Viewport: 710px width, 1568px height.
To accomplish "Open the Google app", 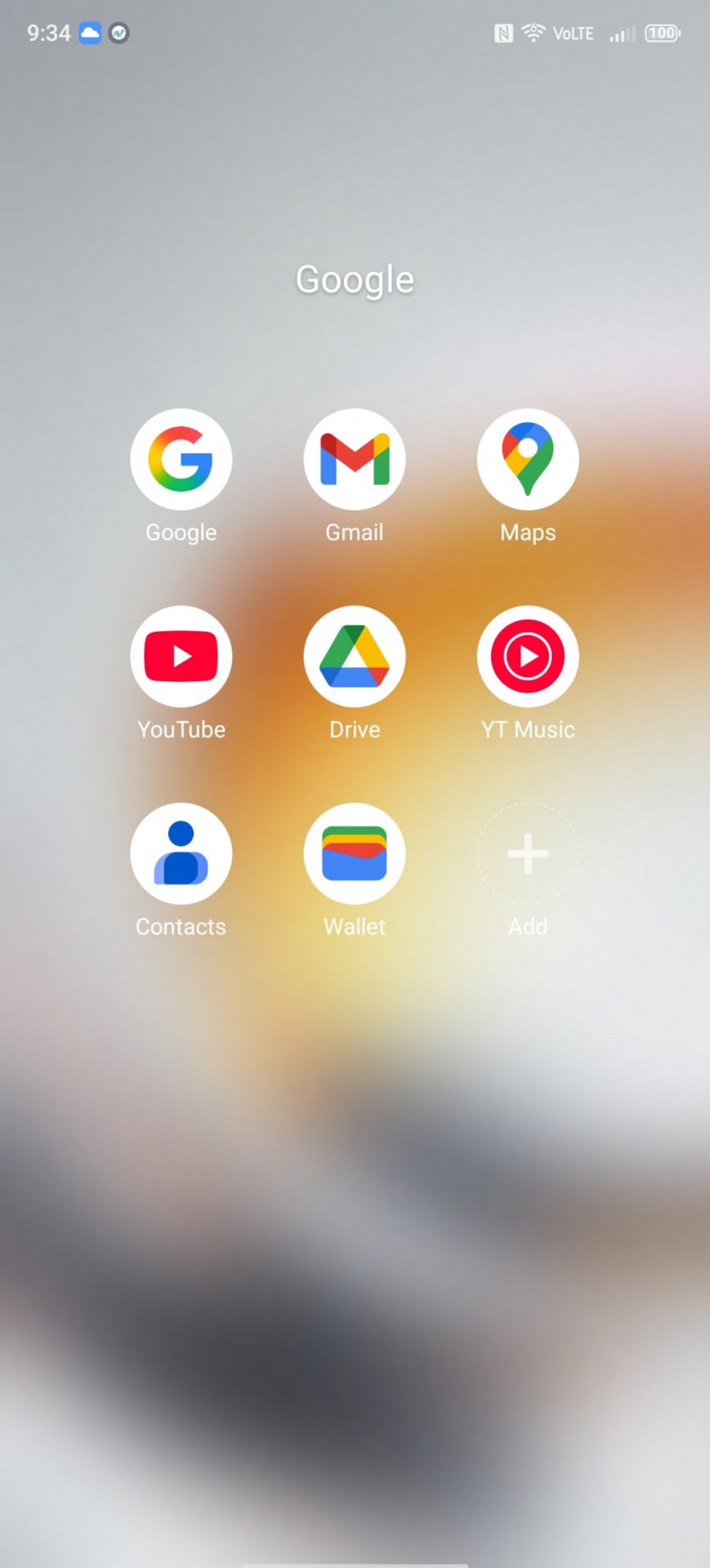I will tap(181, 459).
